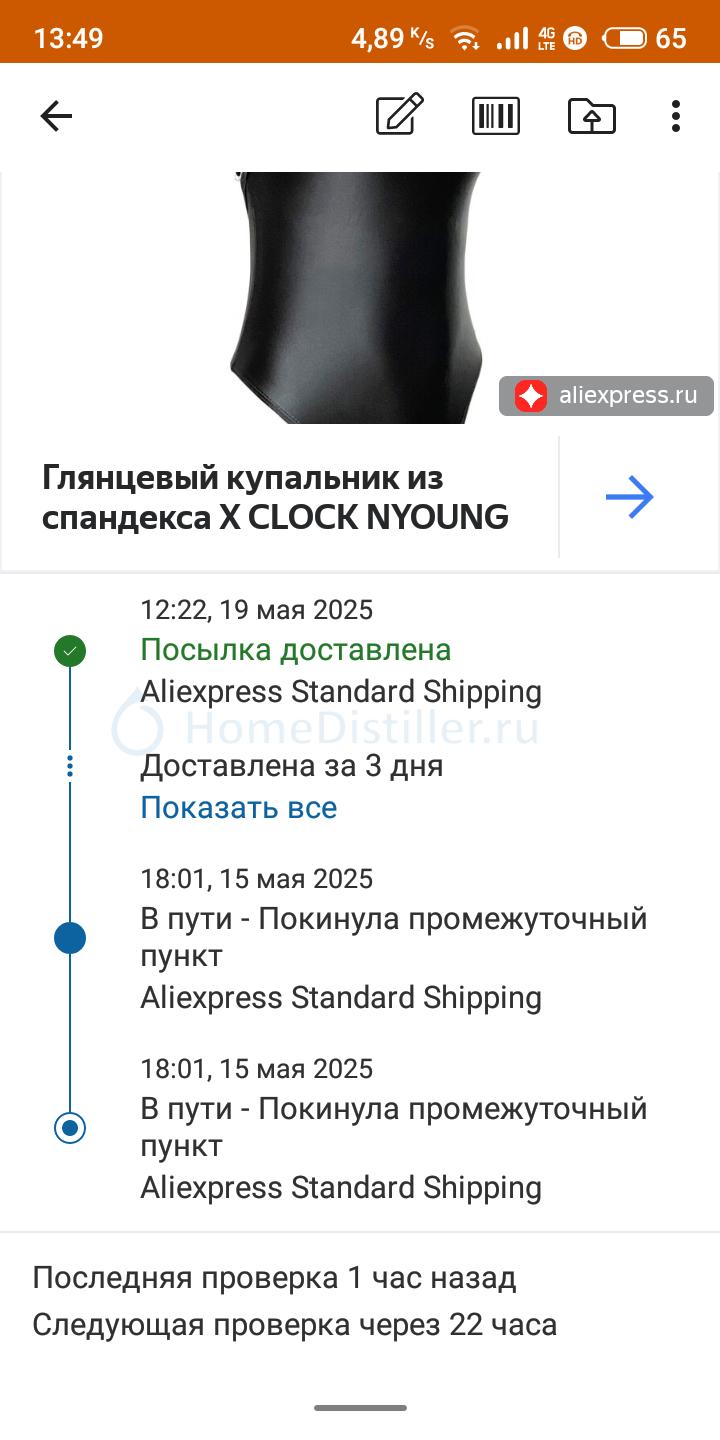The height and width of the screenshot is (1440, 720).
Task: Open the swimsuit product image
Action: [355, 298]
